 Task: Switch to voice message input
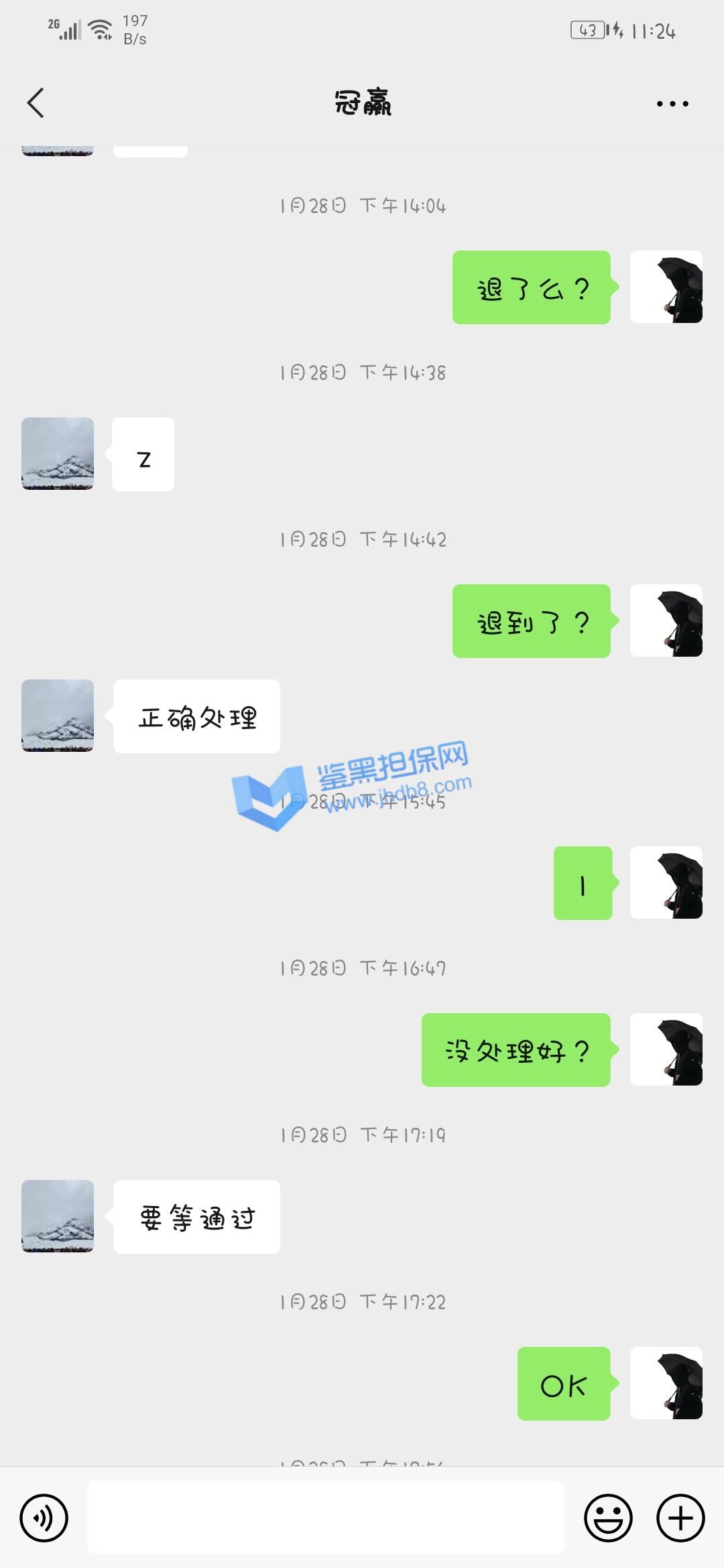44,1517
